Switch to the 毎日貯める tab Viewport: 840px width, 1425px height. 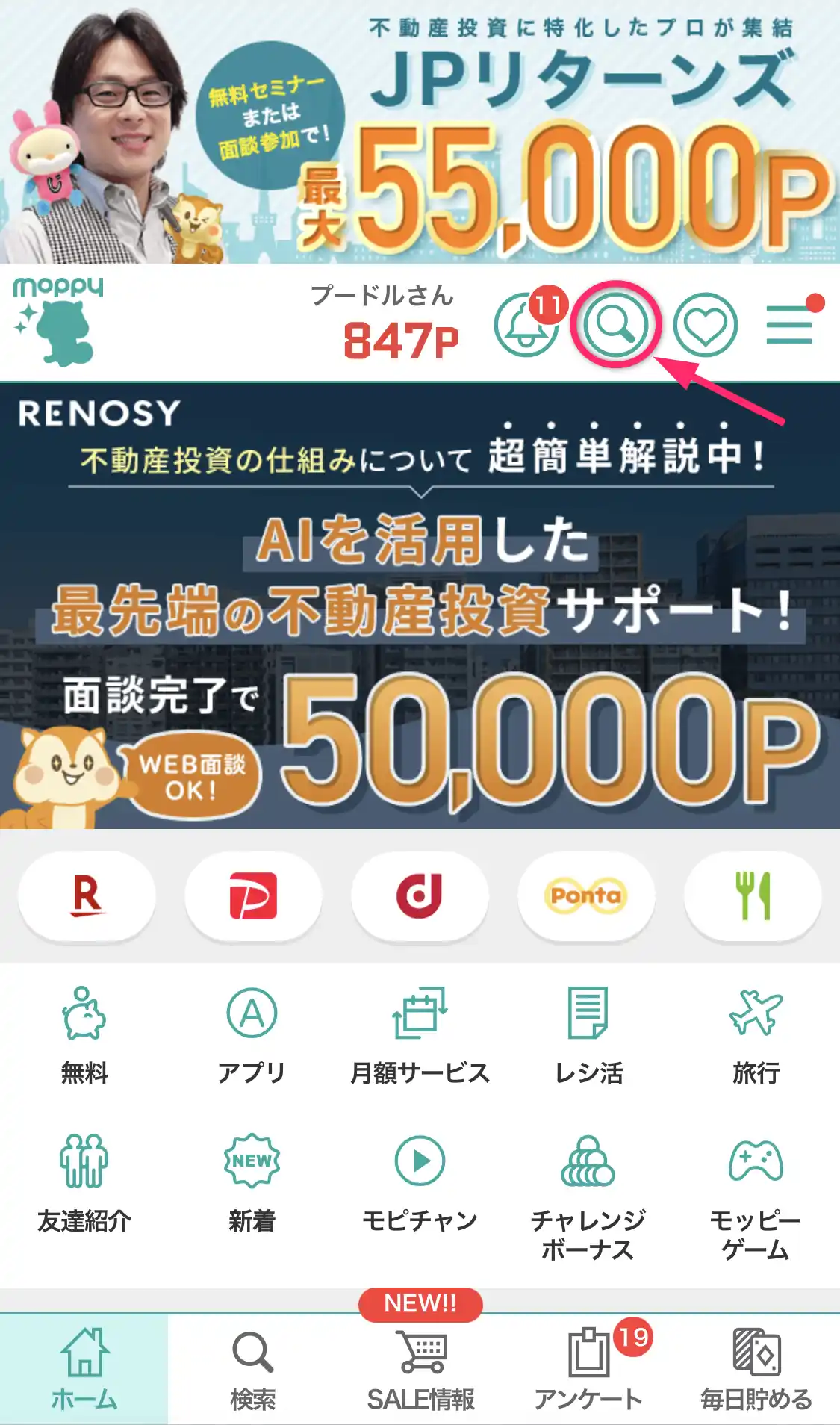pyautogui.click(x=756, y=1370)
